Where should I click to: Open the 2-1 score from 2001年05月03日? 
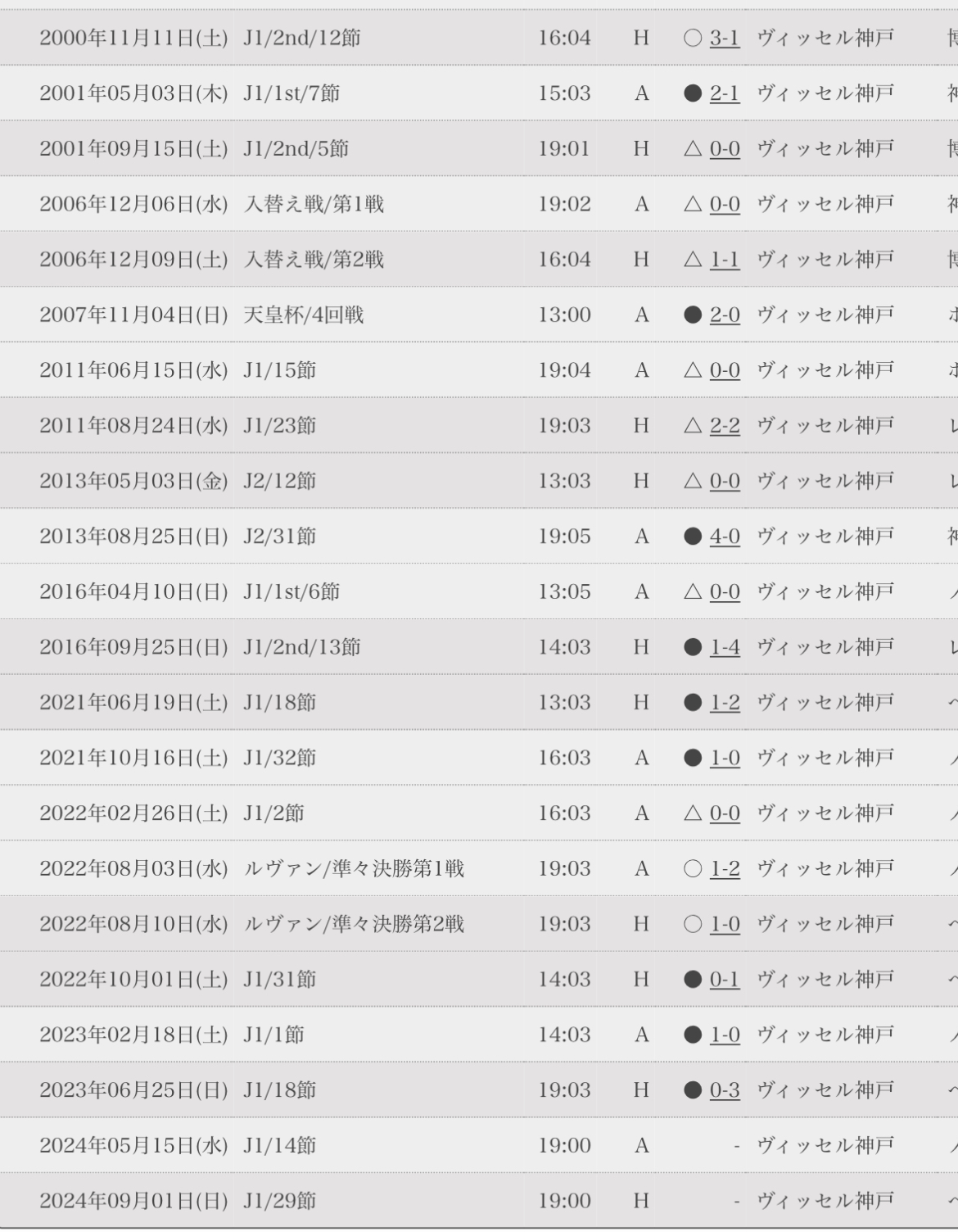coord(725,93)
